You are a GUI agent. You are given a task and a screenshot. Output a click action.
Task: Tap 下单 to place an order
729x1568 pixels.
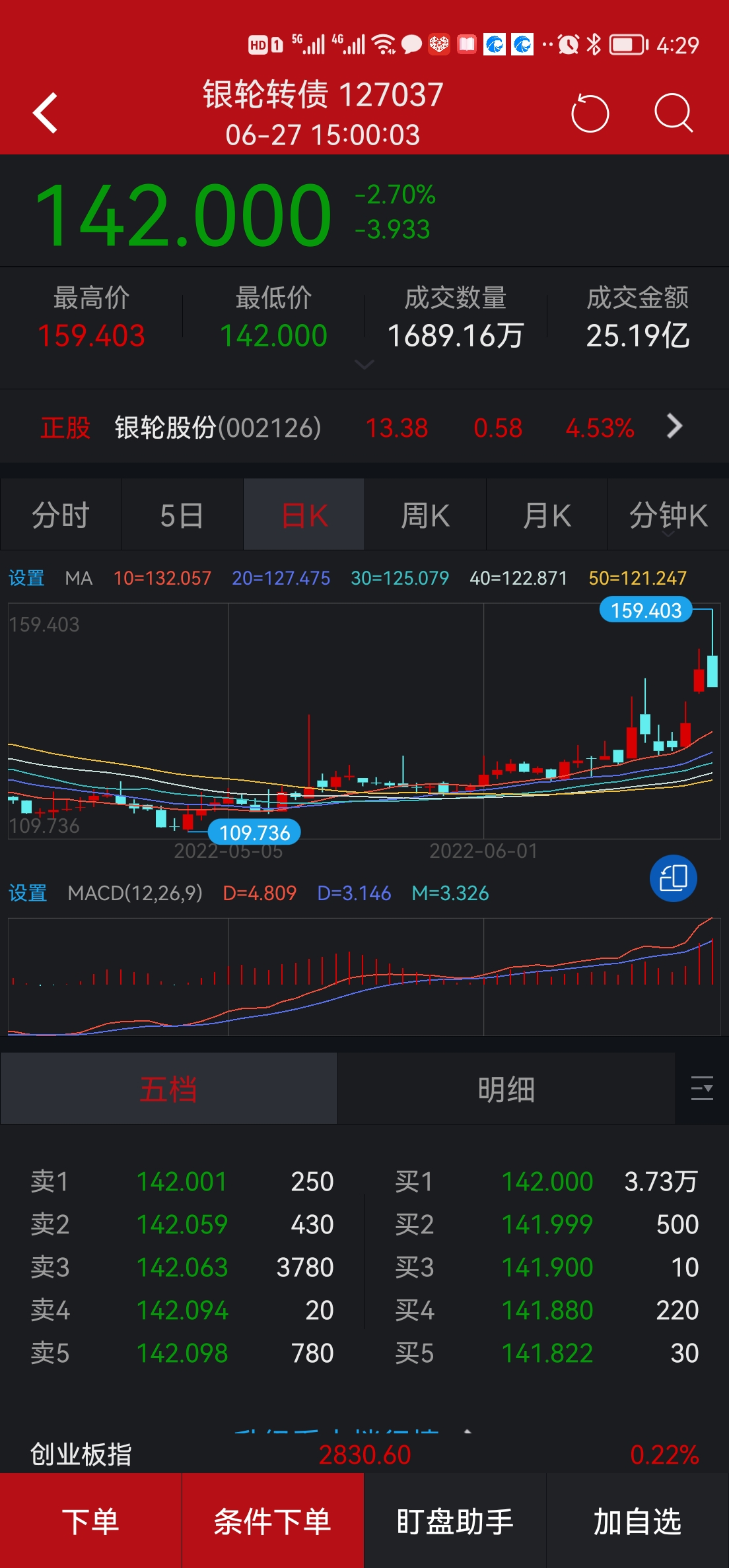[90, 1521]
